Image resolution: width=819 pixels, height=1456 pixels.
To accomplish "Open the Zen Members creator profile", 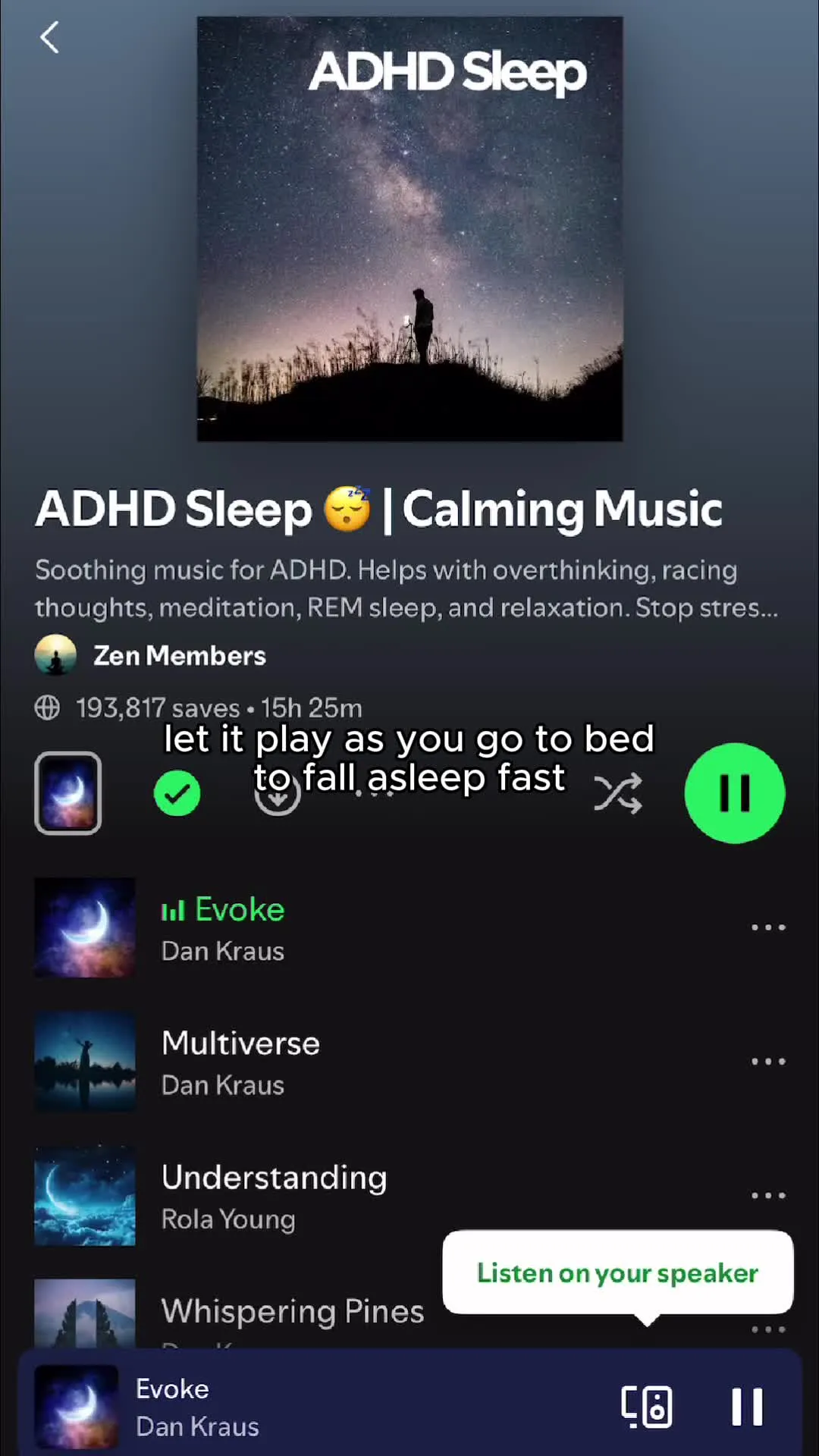I will (x=179, y=656).
